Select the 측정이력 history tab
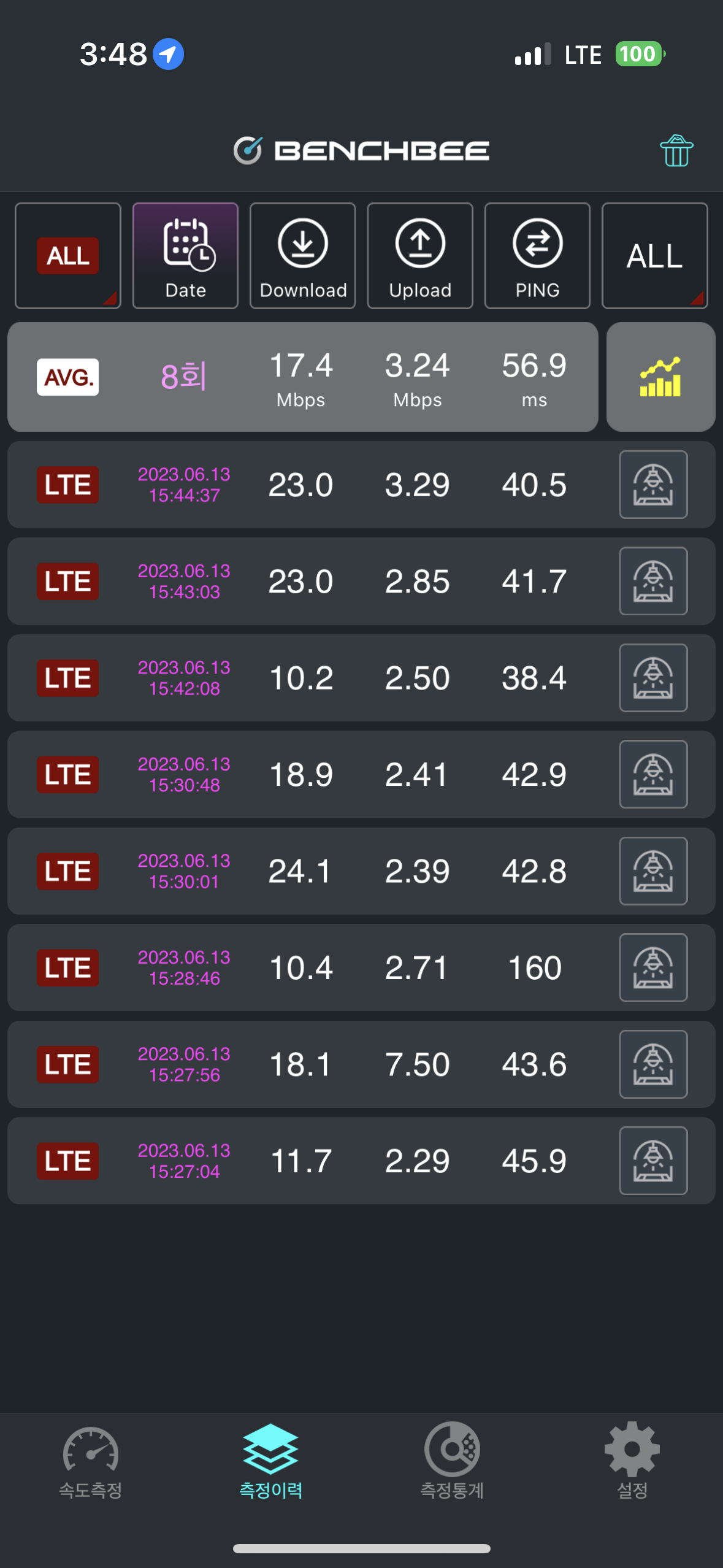This screenshot has height=1568, width=723. (x=270, y=1462)
